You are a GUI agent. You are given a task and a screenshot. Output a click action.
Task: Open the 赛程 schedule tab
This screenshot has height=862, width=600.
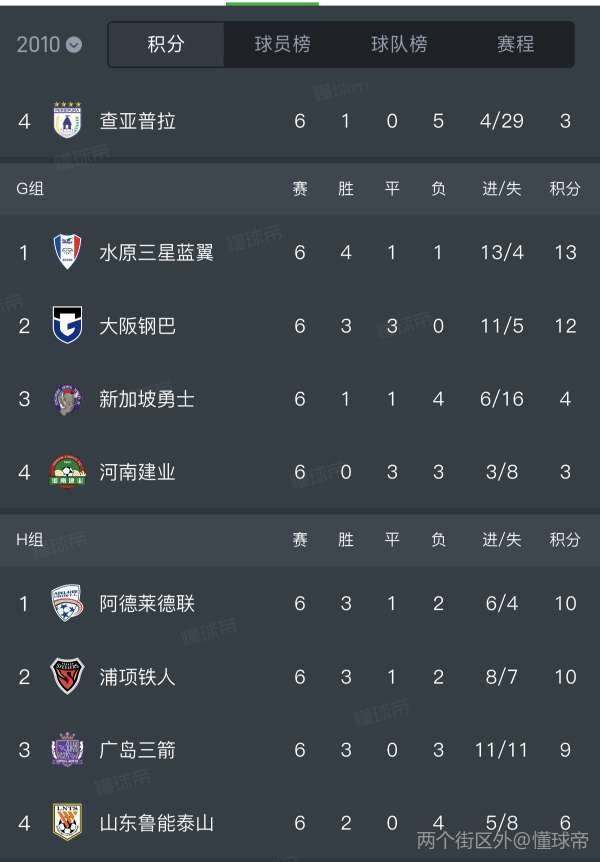516,44
